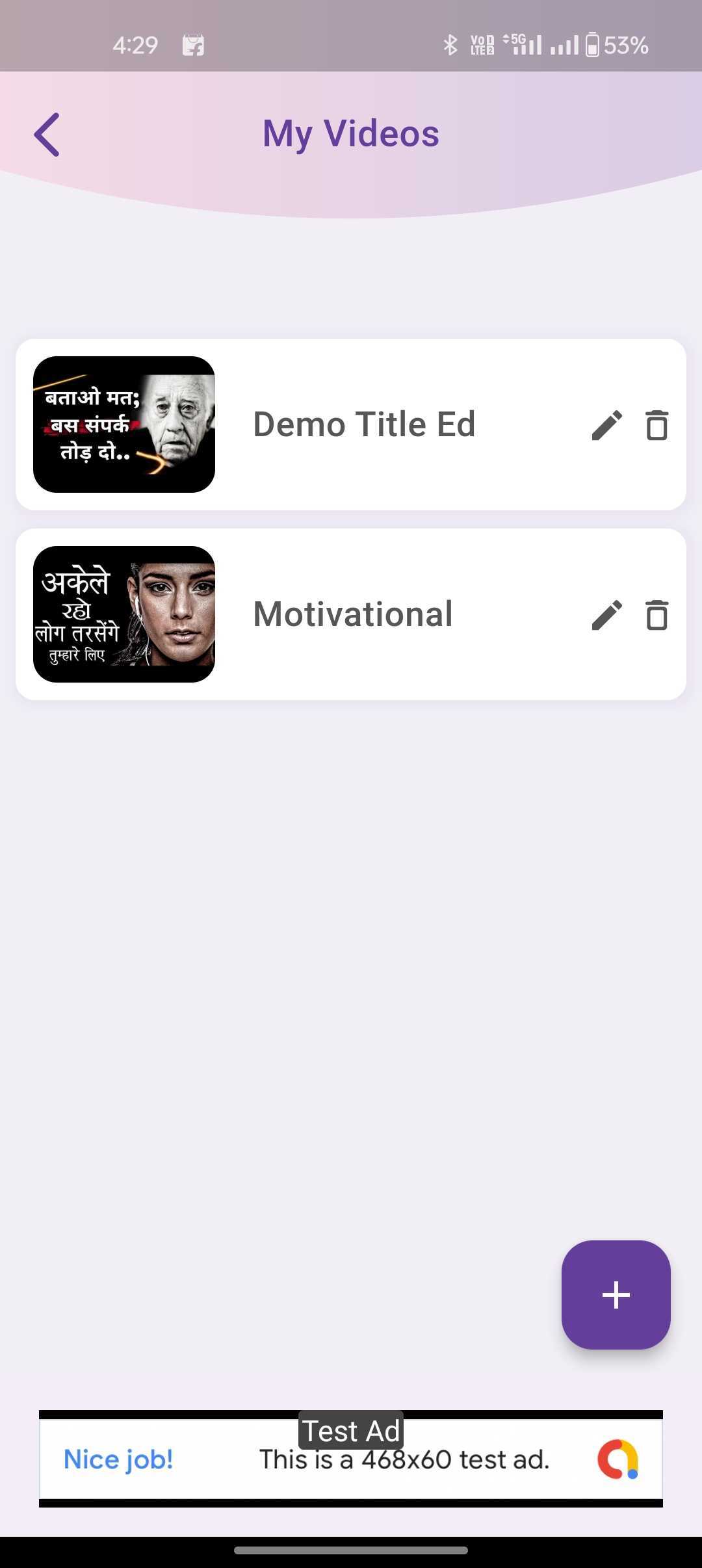The height and width of the screenshot is (1568, 702).
Task: Open the Demo Title Ed video card
Action: tap(363, 425)
